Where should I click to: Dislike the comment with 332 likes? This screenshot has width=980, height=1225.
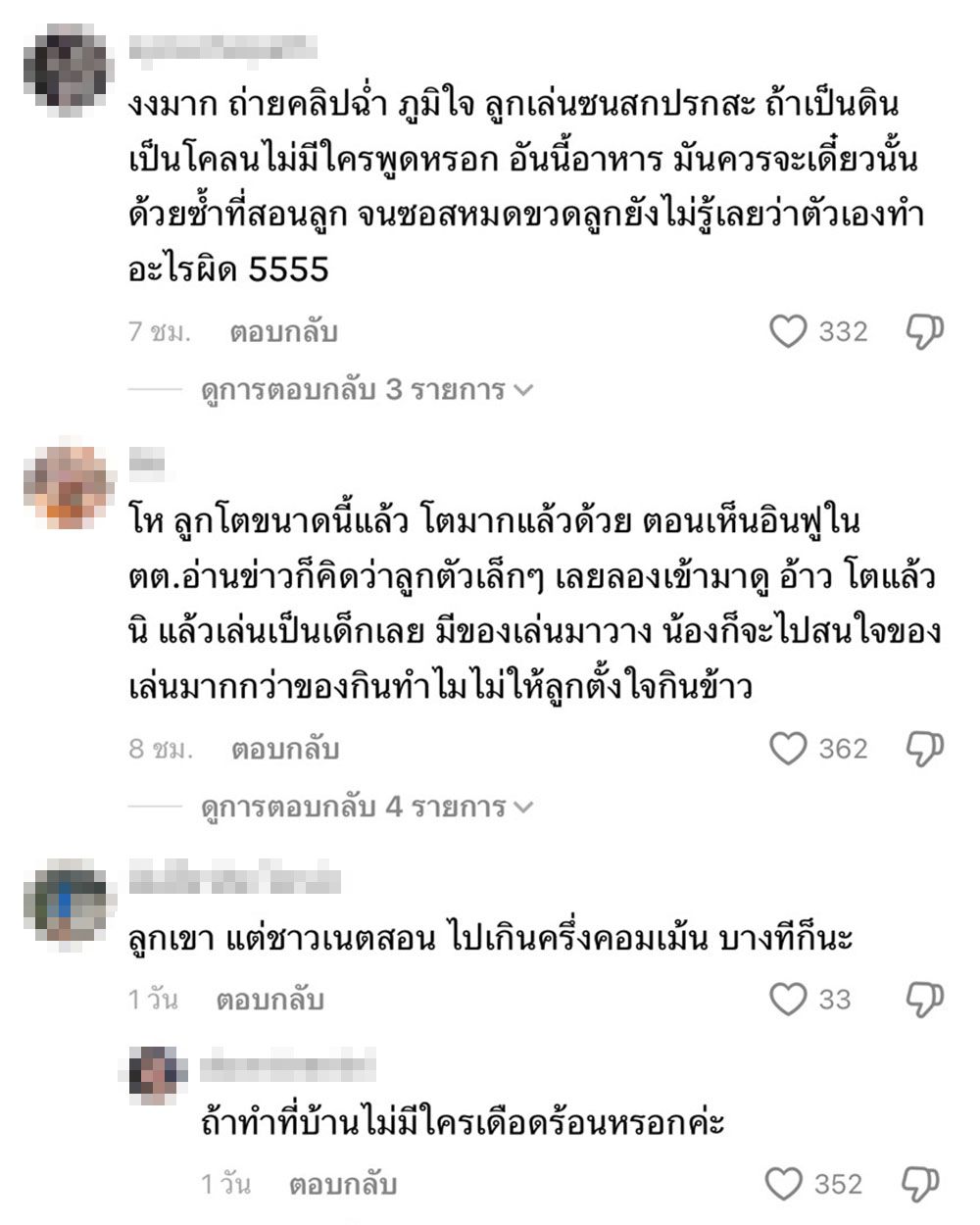tap(923, 332)
